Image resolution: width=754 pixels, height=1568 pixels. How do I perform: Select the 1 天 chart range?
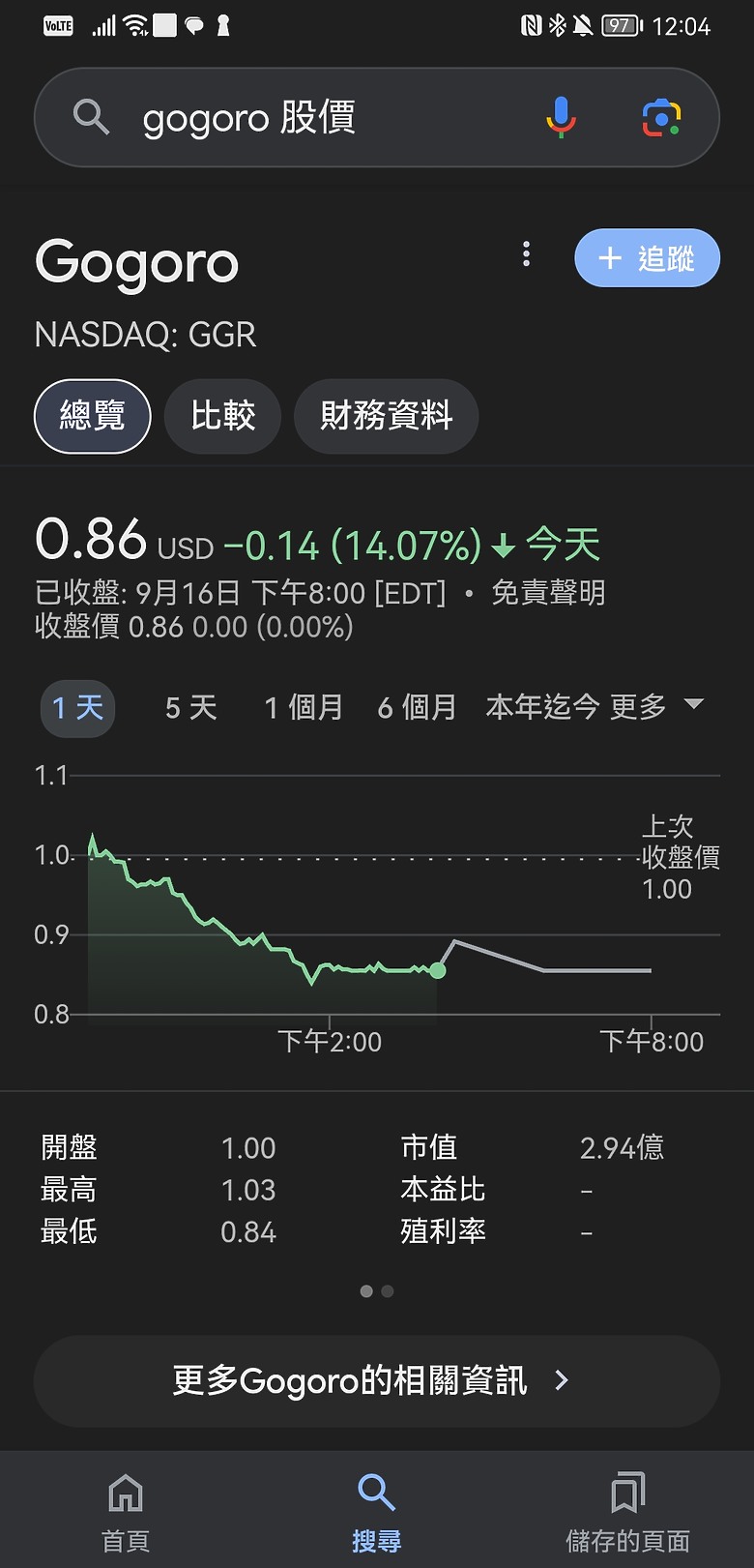[x=77, y=708]
